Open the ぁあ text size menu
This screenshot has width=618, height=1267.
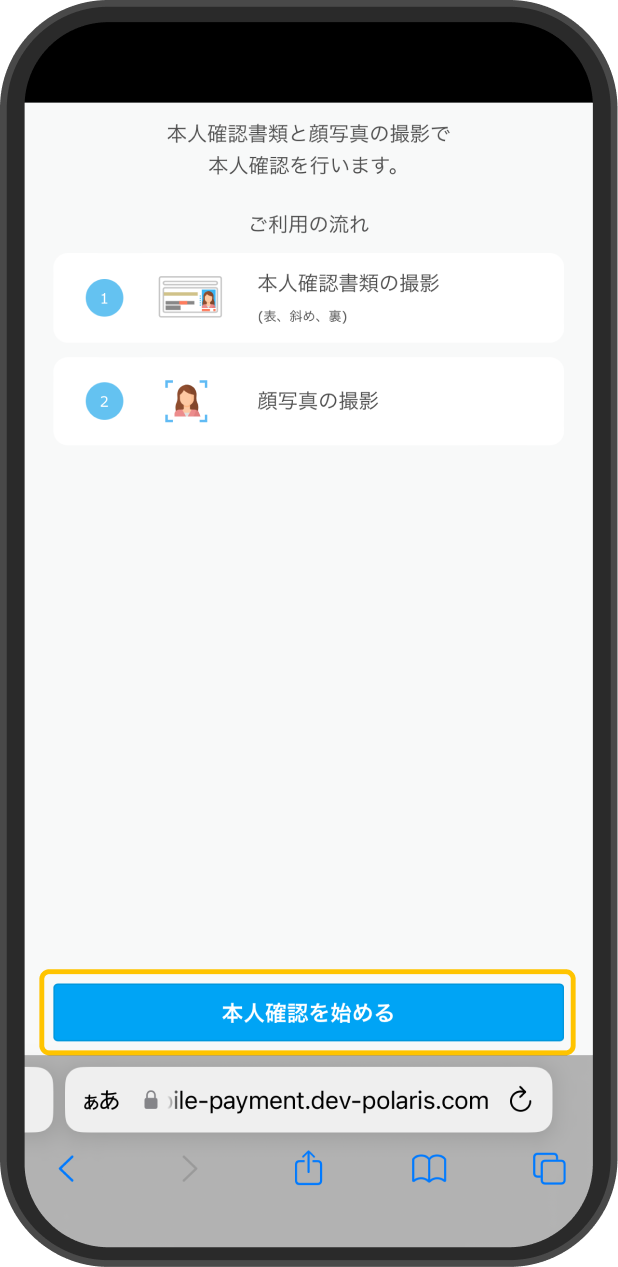pyautogui.click(x=101, y=1101)
